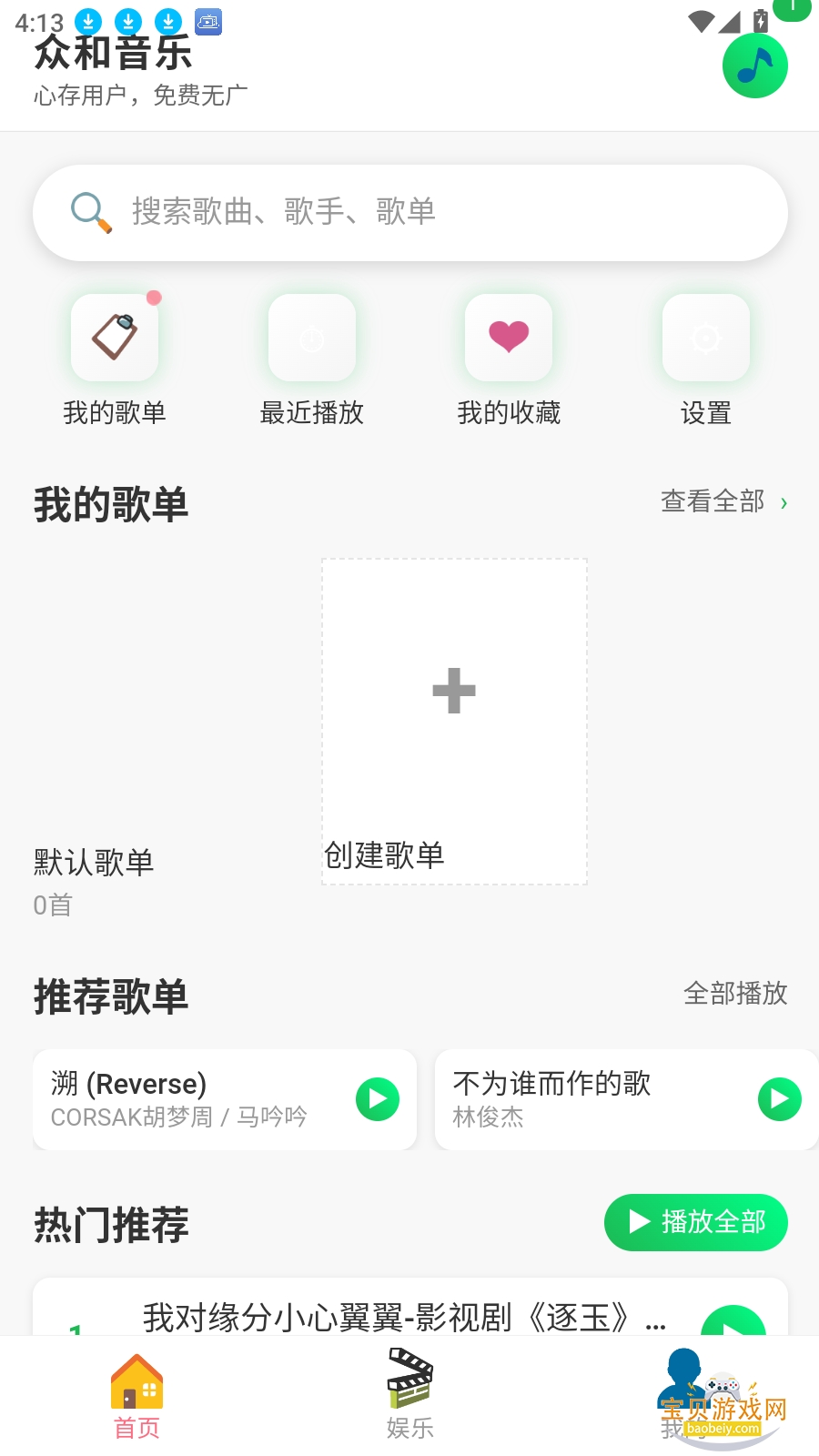Open 我的歌单 clipboard icon
Image resolution: width=819 pixels, height=1456 pixels.
(114, 338)
